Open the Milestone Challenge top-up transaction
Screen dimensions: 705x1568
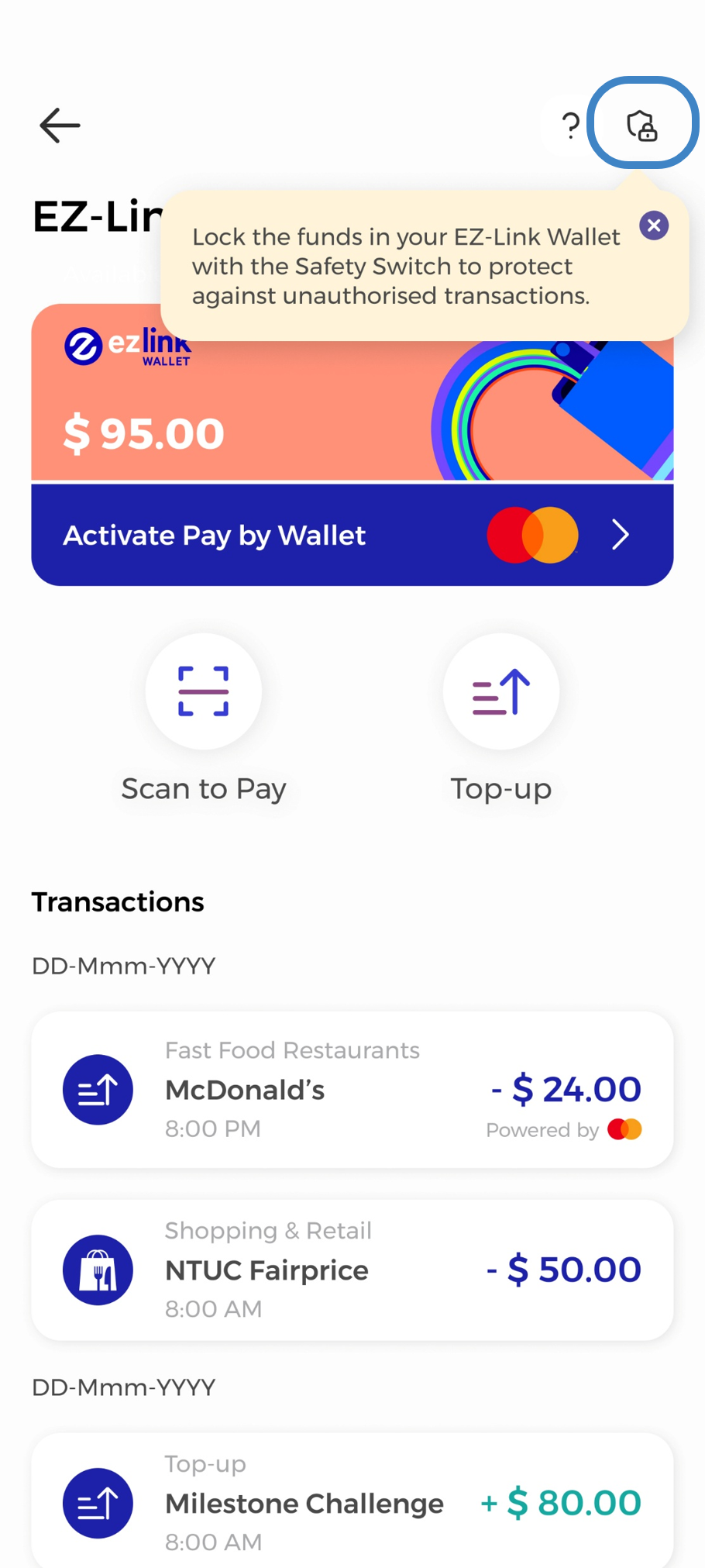352,1502
